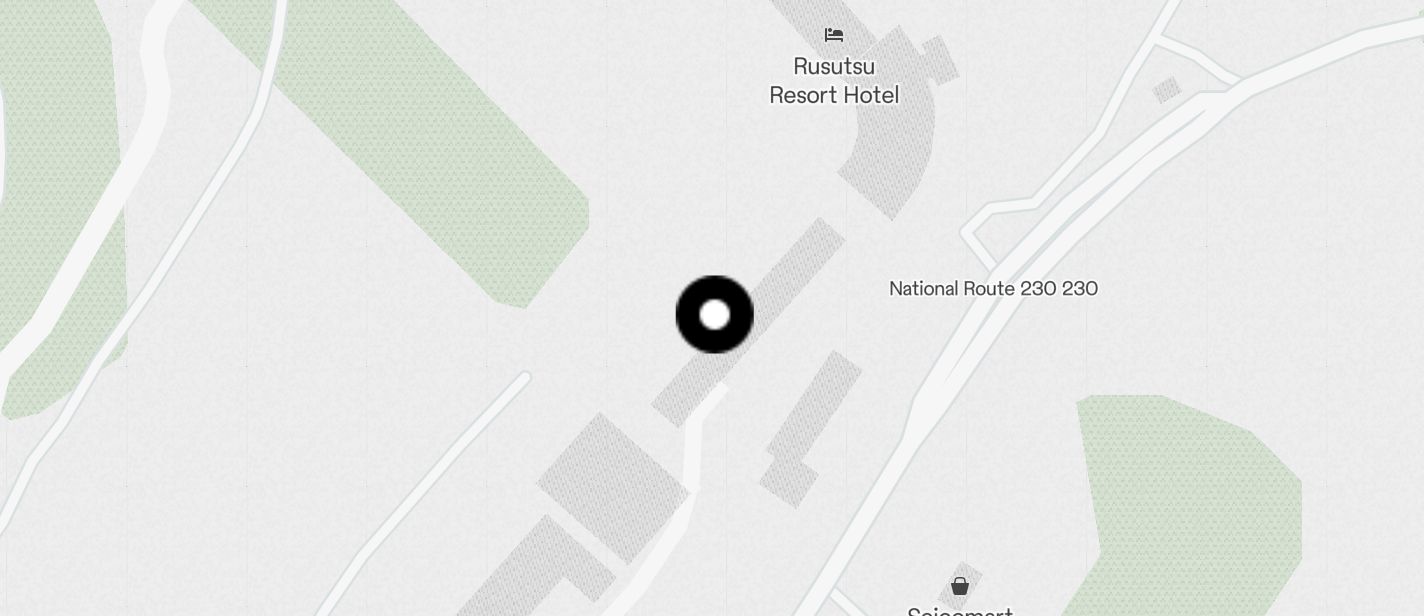
Task: Open the Rusutsu Resort Hotel map marker
Action: pyautogui.click(x=834, y=35)
